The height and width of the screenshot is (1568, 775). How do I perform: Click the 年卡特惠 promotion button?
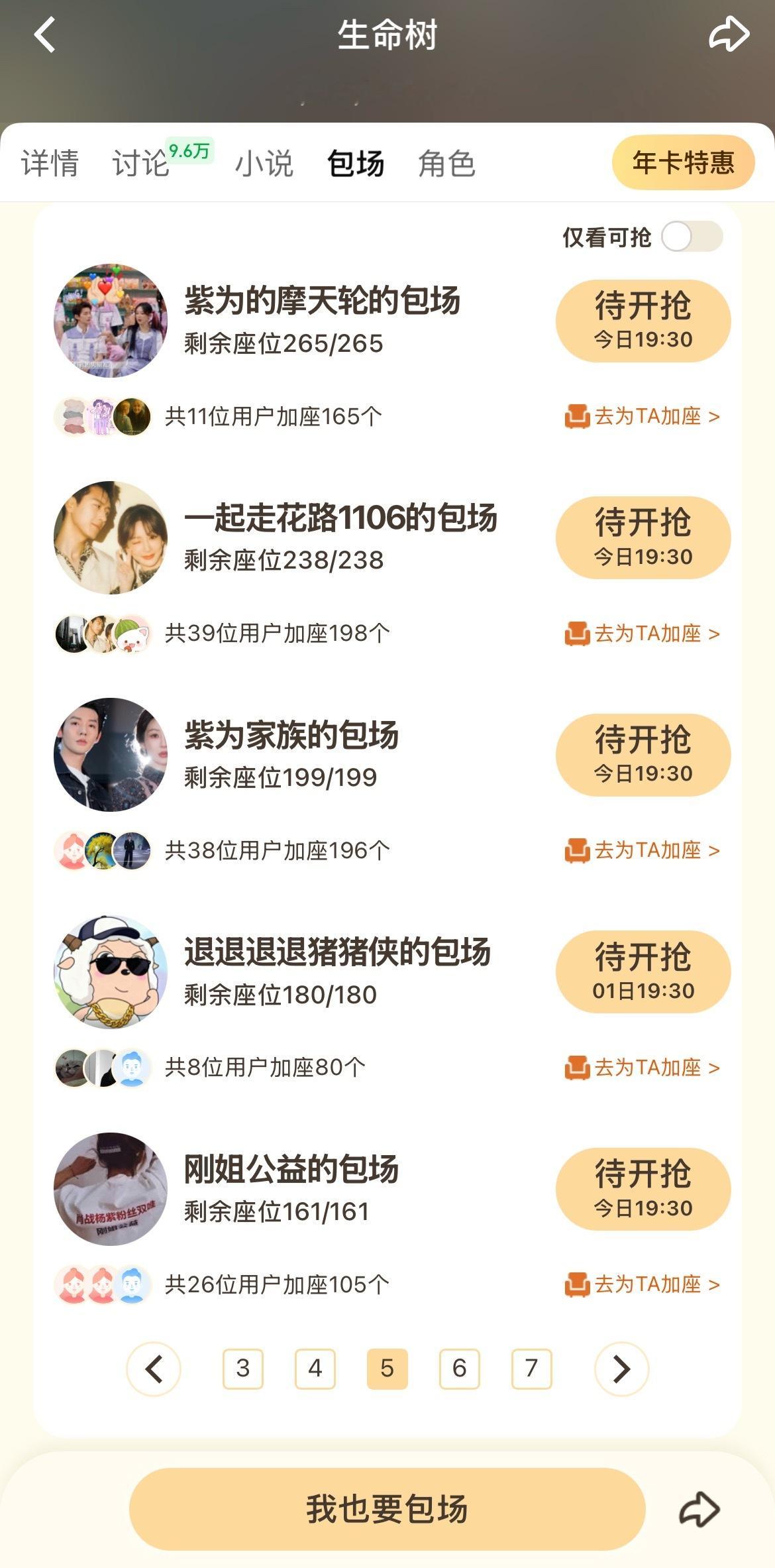point(683,162)
